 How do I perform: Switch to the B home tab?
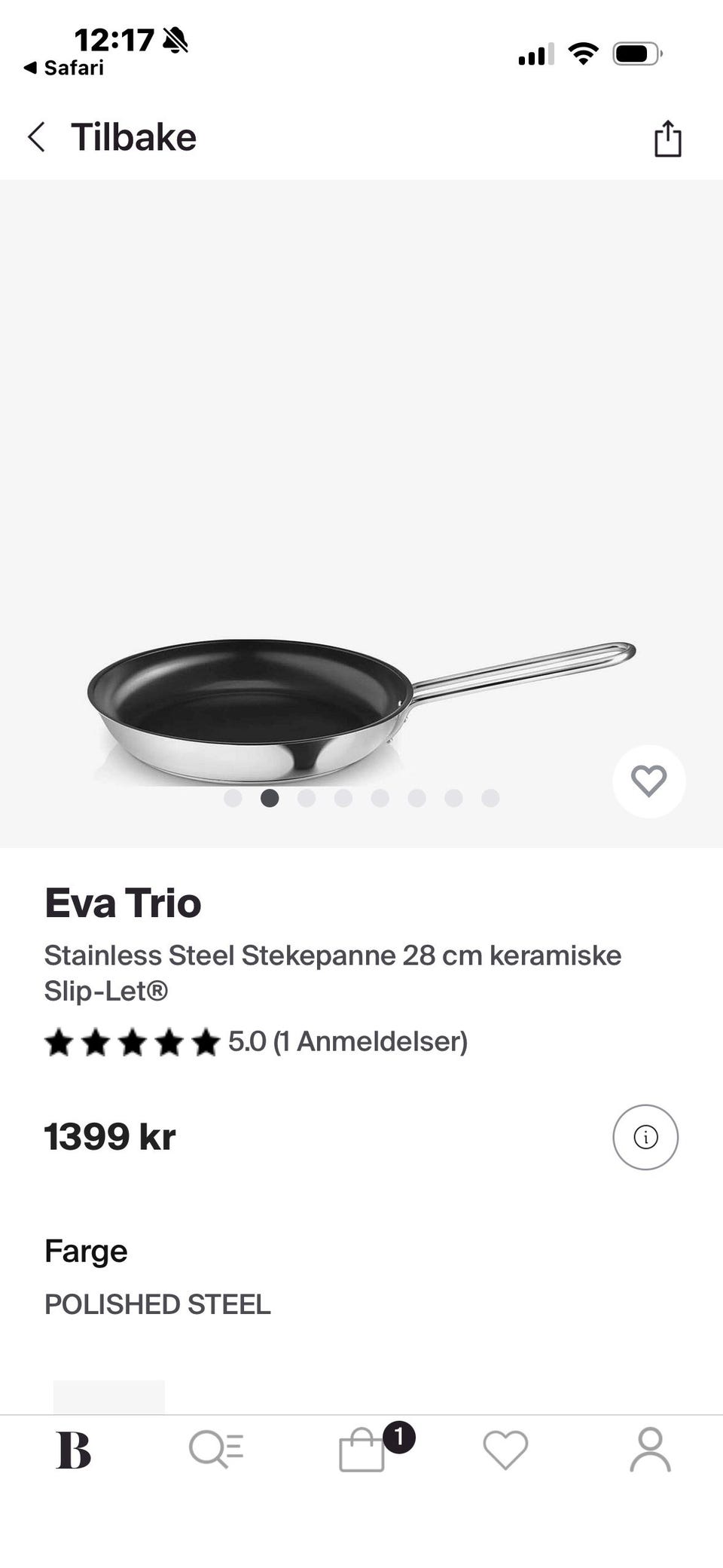pos(74,1450)
